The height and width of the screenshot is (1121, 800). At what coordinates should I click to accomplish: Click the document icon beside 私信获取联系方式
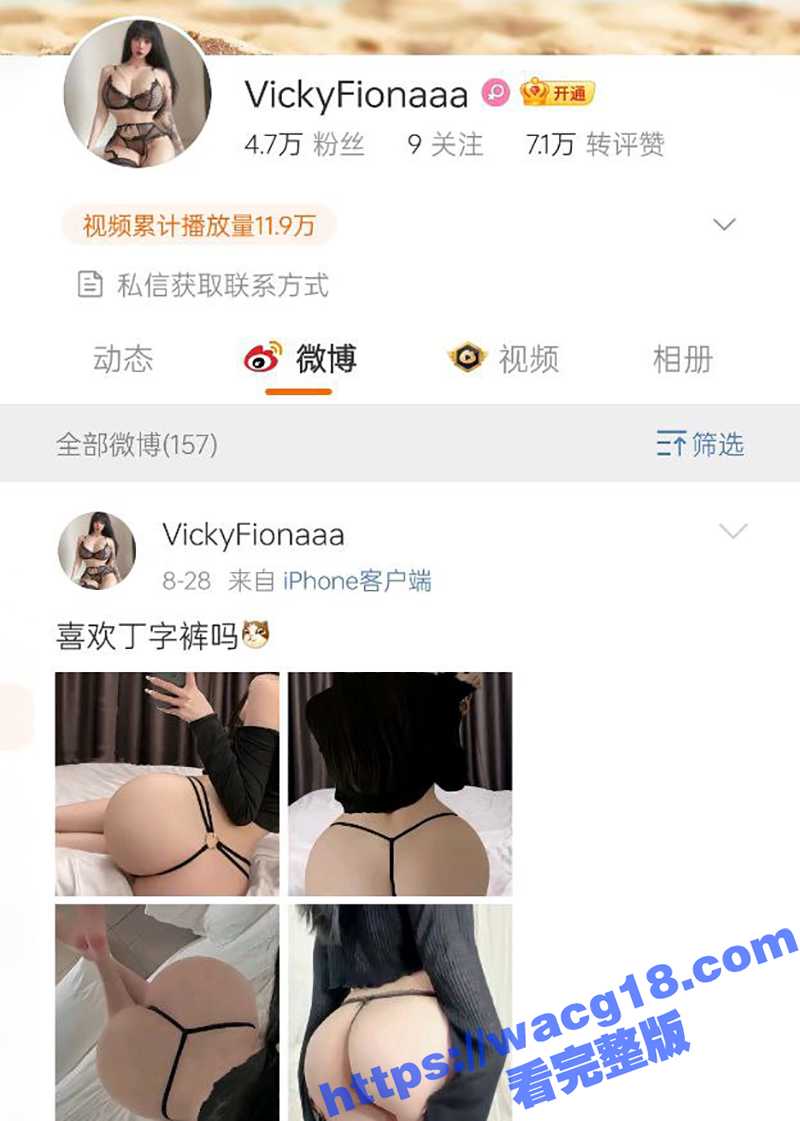[x=89, y=286]
